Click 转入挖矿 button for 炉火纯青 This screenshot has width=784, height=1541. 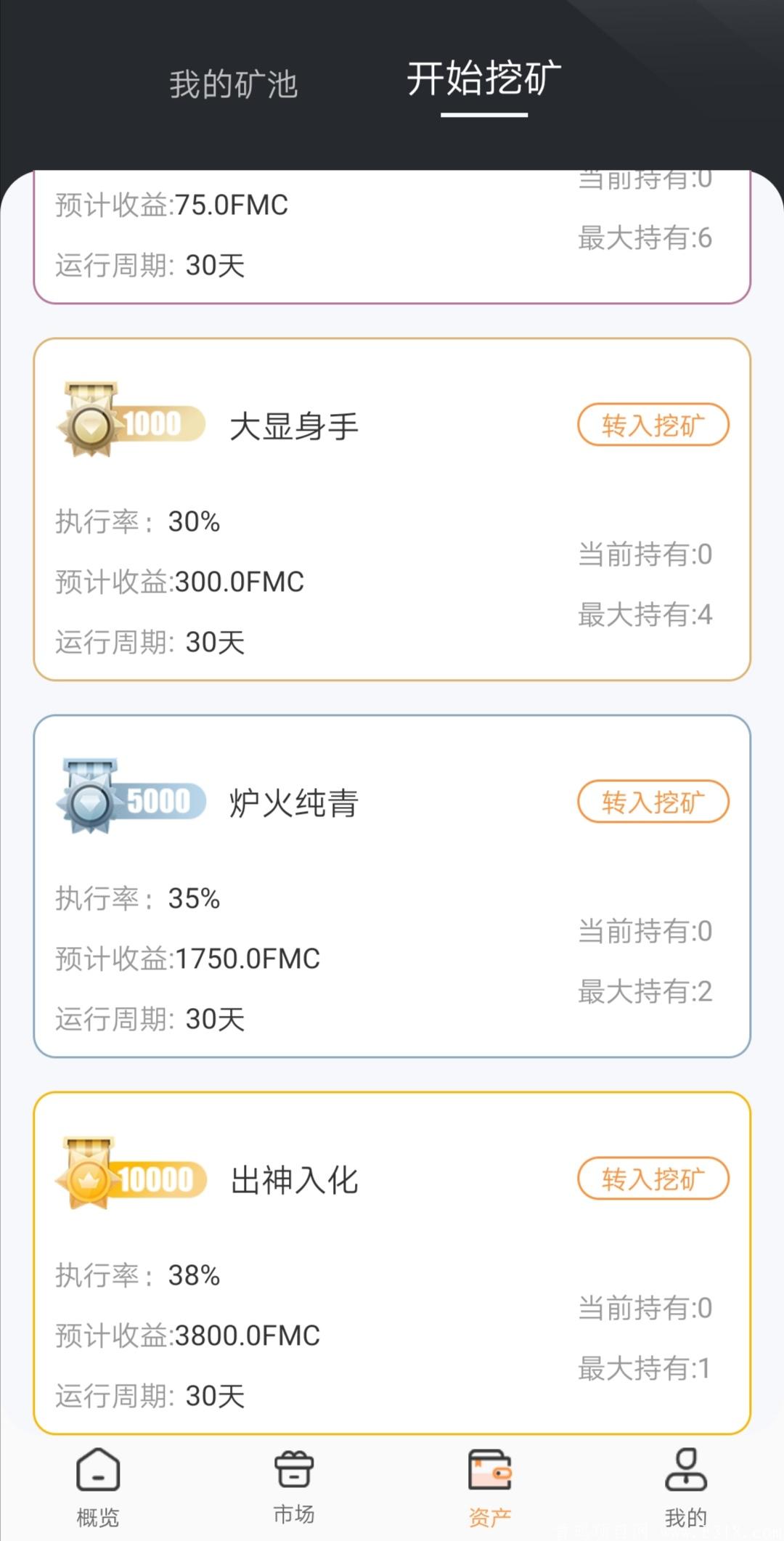tap(652, 802)
